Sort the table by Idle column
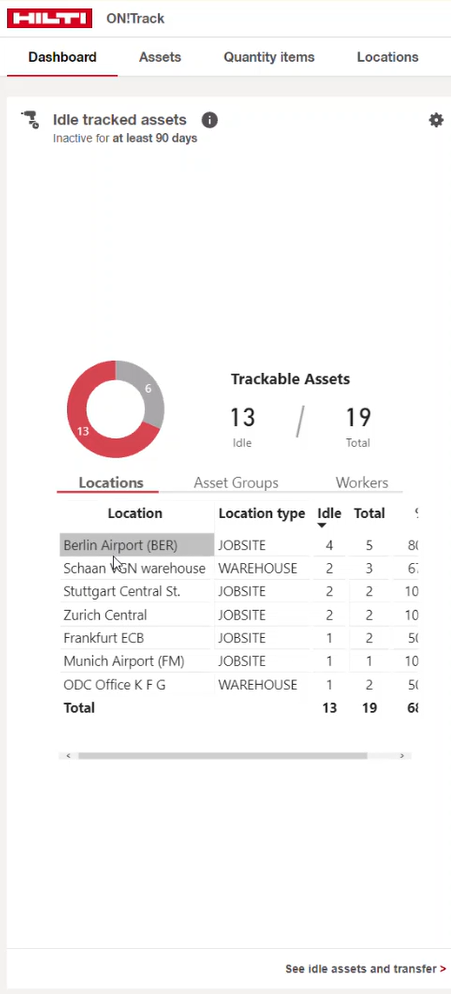Viewport: 451px width, 994px height. pyautogui.click(x=329, y=513)
